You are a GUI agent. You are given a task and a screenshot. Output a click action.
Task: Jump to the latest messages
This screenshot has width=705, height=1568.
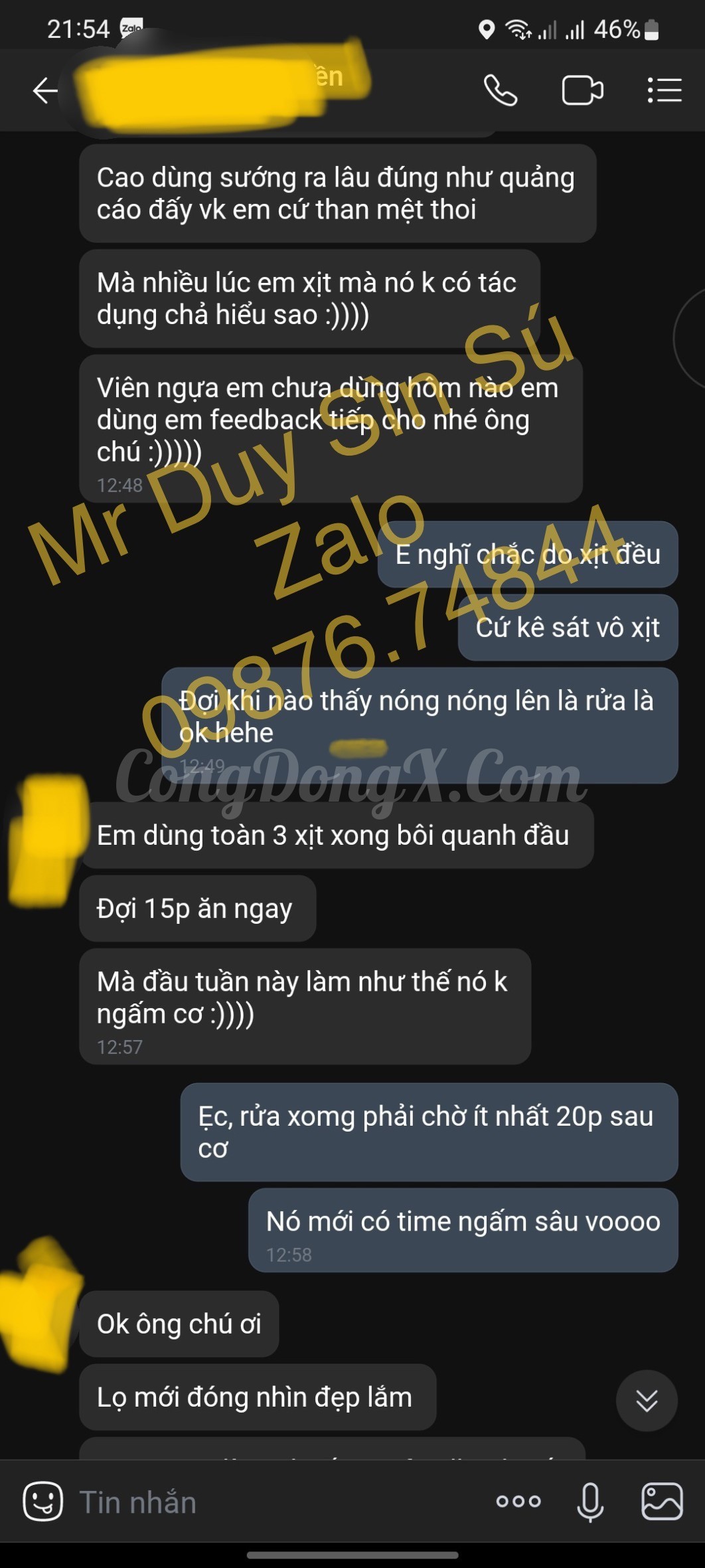pos(647,1400)
